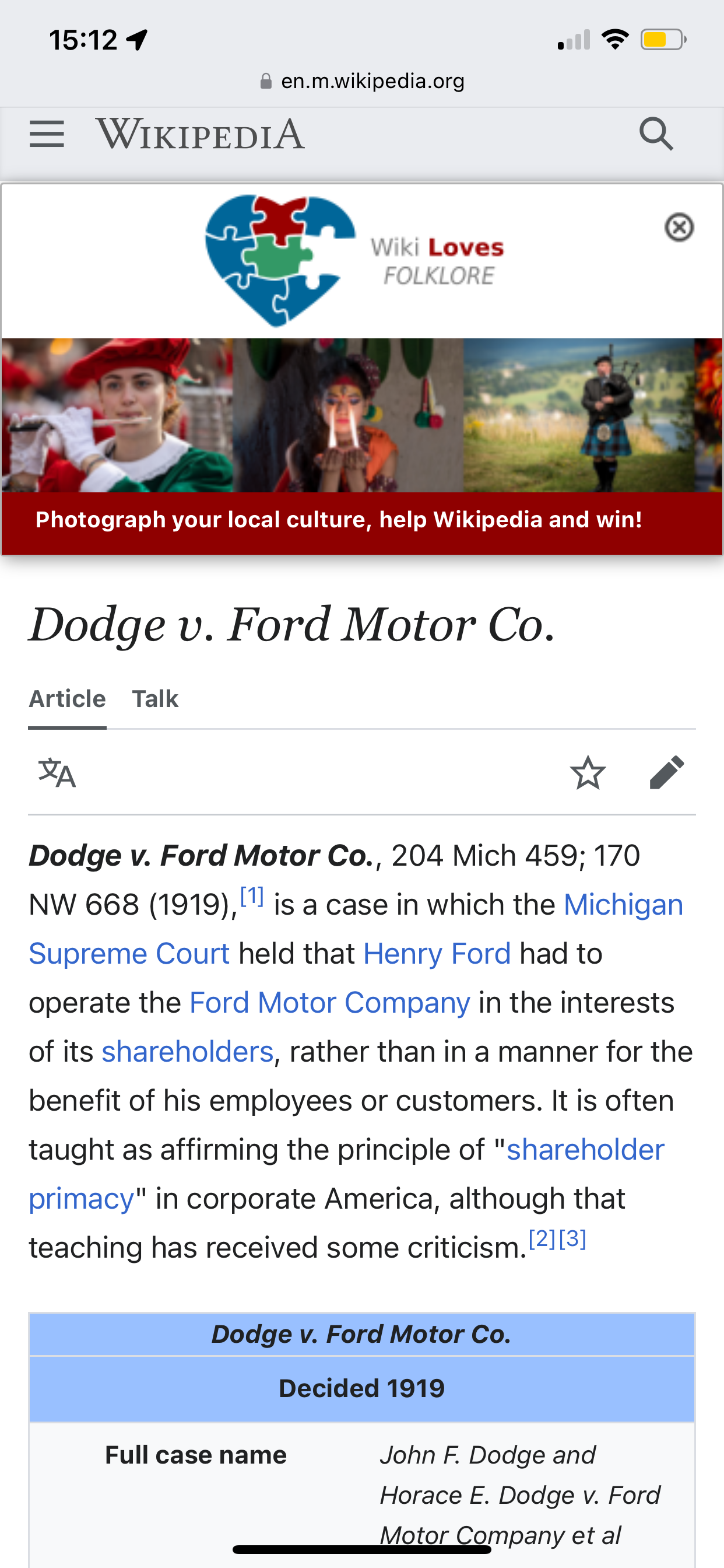Switch to the Talk tab
The width and height of the screenshot is (724, 1568).
tap(155, 699)
